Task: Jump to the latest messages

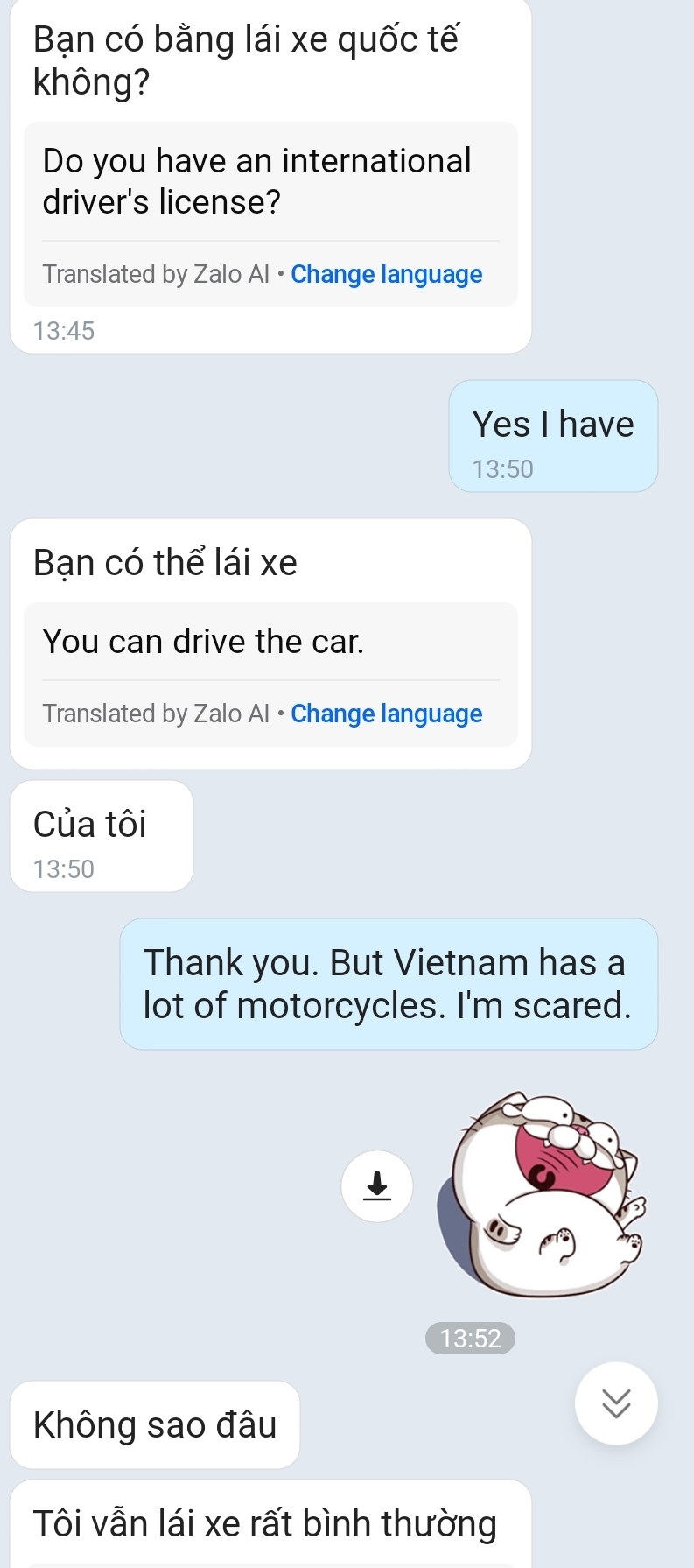Action: click(616, 1403)
